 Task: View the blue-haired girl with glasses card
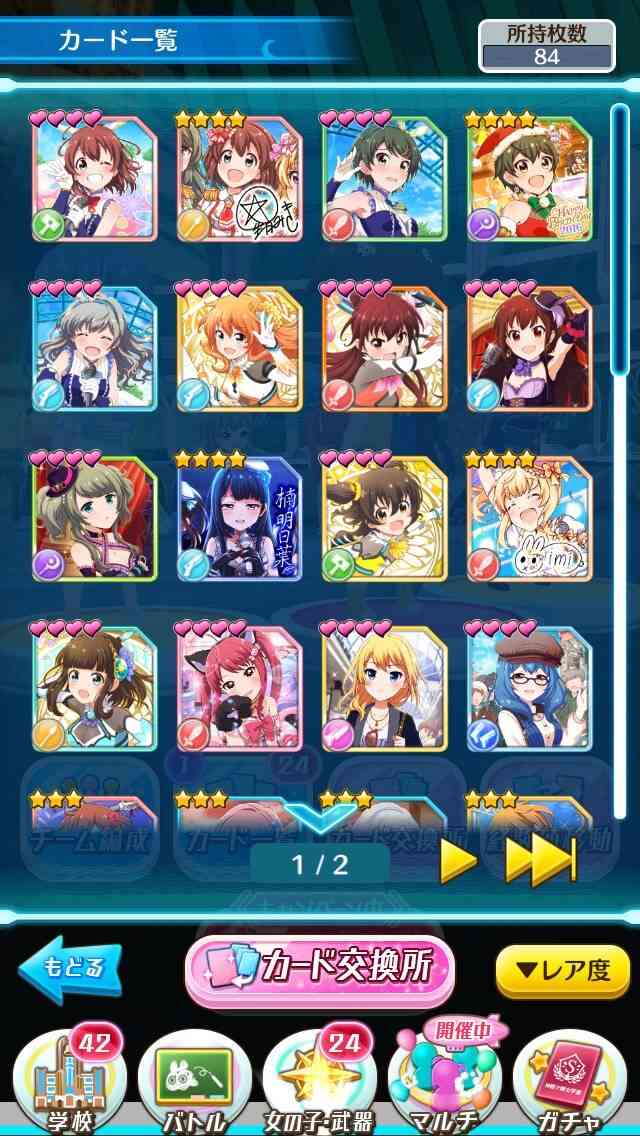[x=529, y=689]
